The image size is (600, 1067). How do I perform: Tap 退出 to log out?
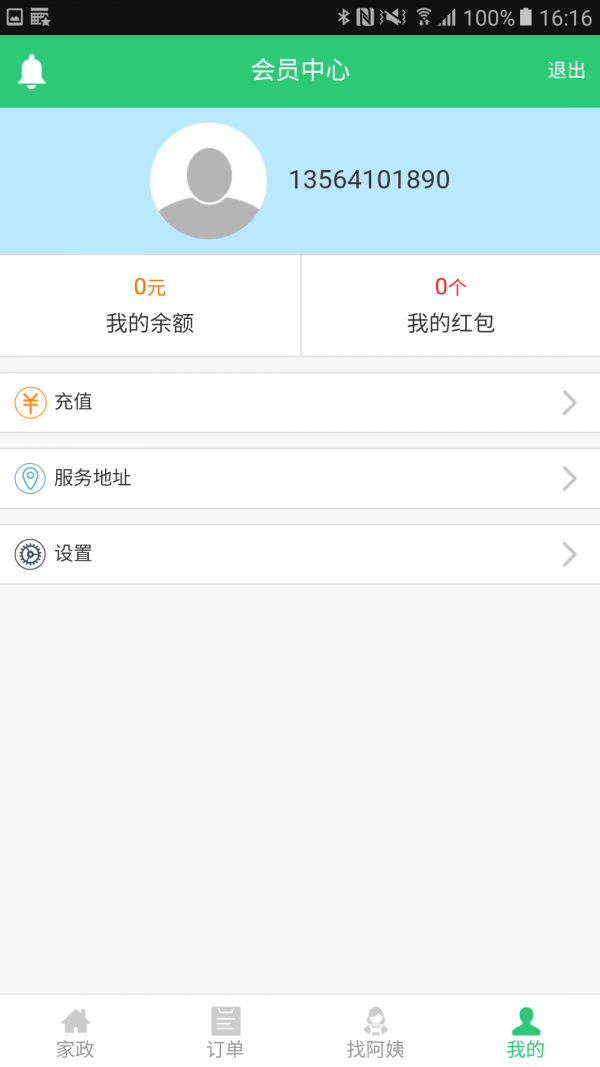click(566, 71)
